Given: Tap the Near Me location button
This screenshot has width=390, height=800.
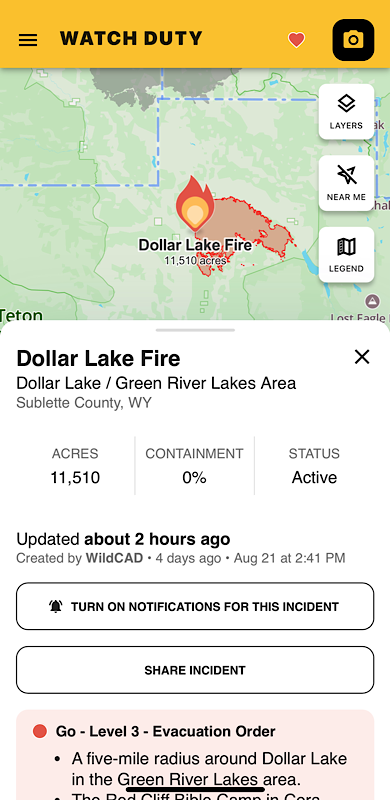Looking at the screenshot, I should click(x=346, y=183).
